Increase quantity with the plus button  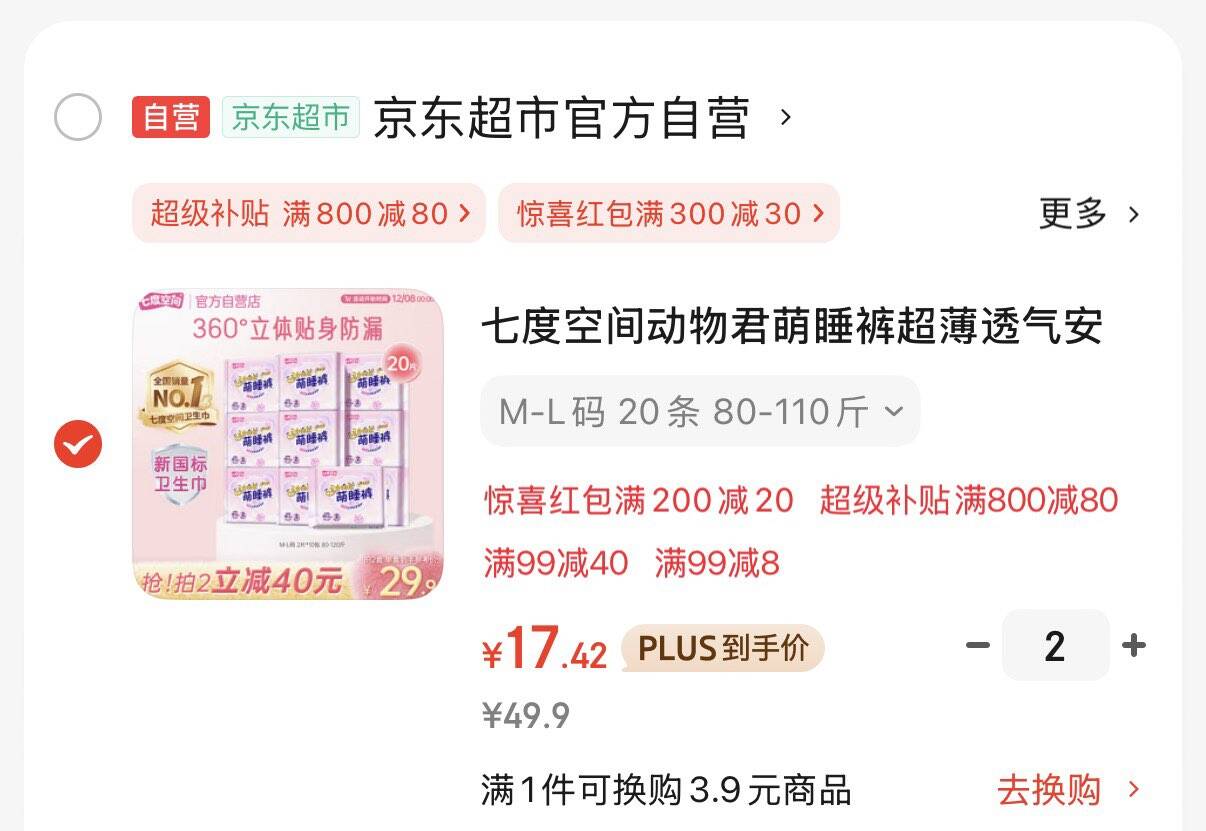tap(1133, 646)
